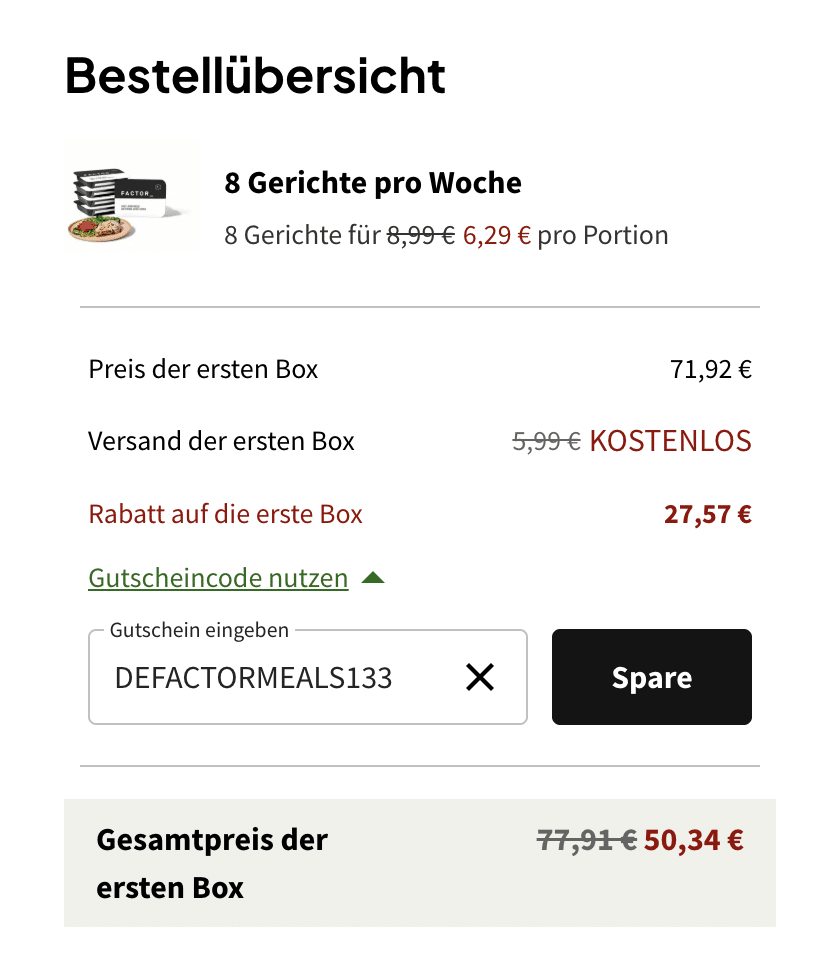The image size is (834, 960).
Task: Select the 8 Gerichte pro Woche title
Action: [373, 183]
